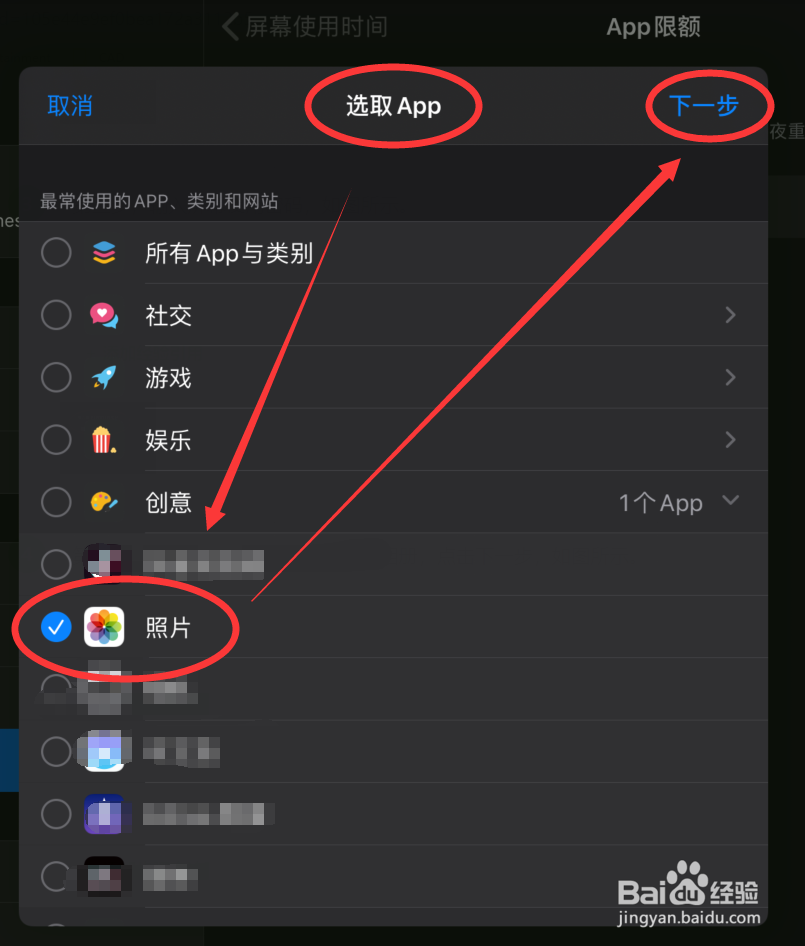Tap the 娱乐 row disclosure arrow
The height and width of the screenshot is (946, 805).
(x=731, y=440)
